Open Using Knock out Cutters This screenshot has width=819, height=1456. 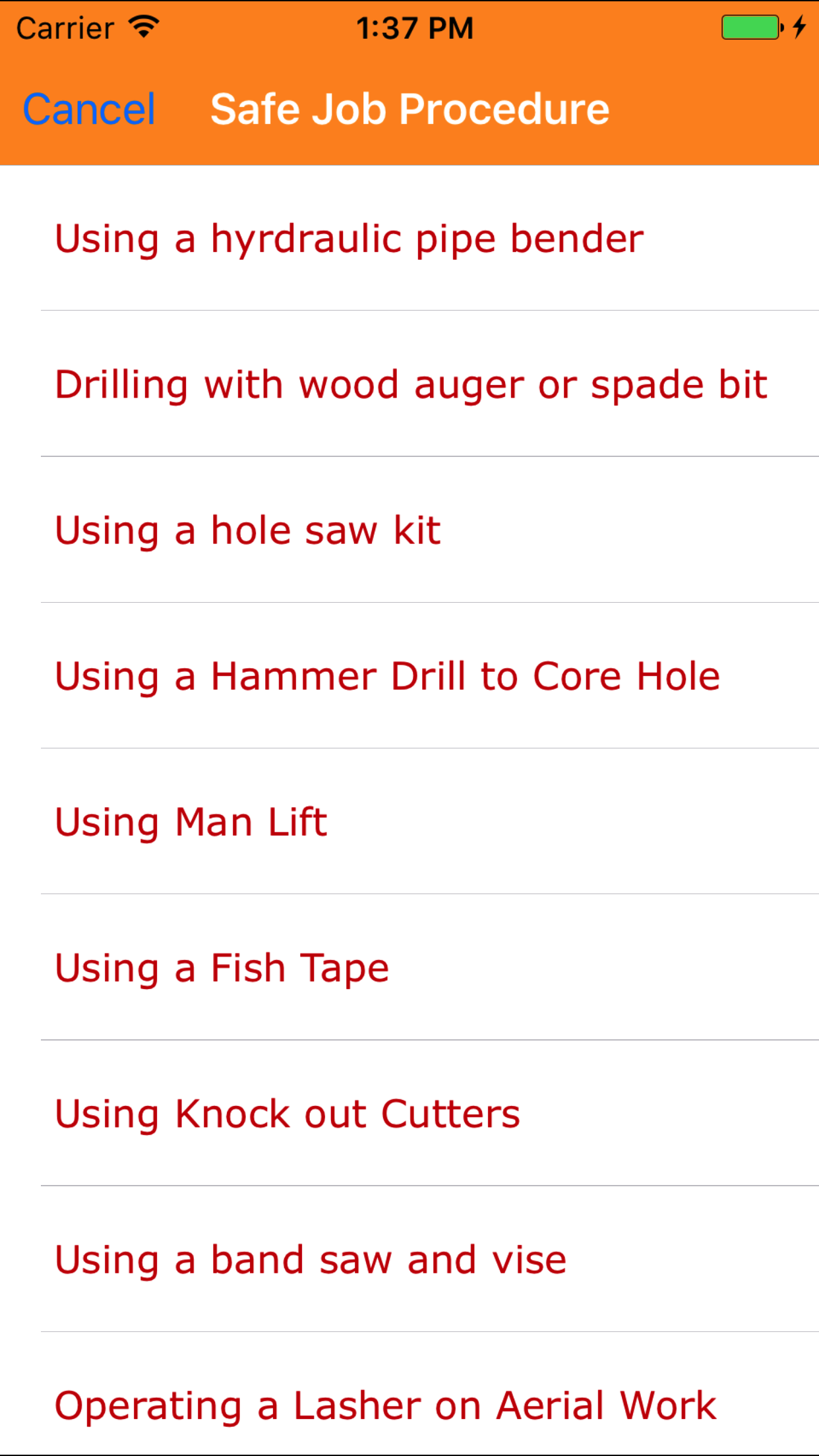click(288, 1114)
